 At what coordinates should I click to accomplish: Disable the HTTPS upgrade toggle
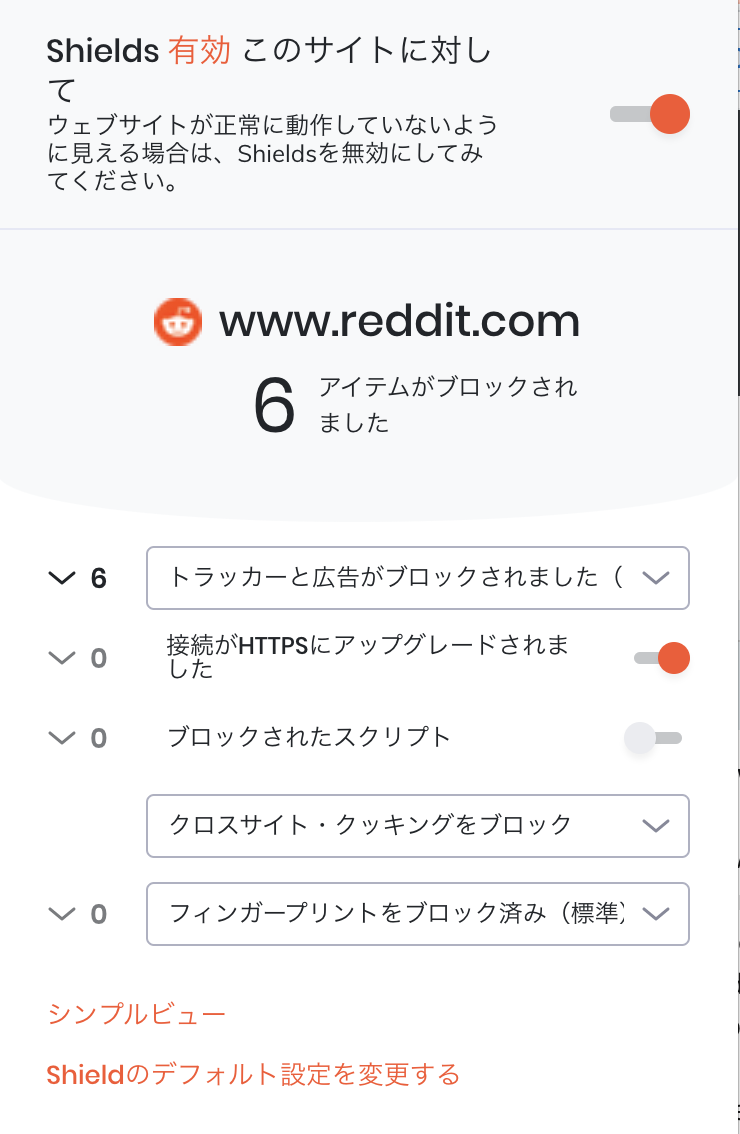coord(661,658)
